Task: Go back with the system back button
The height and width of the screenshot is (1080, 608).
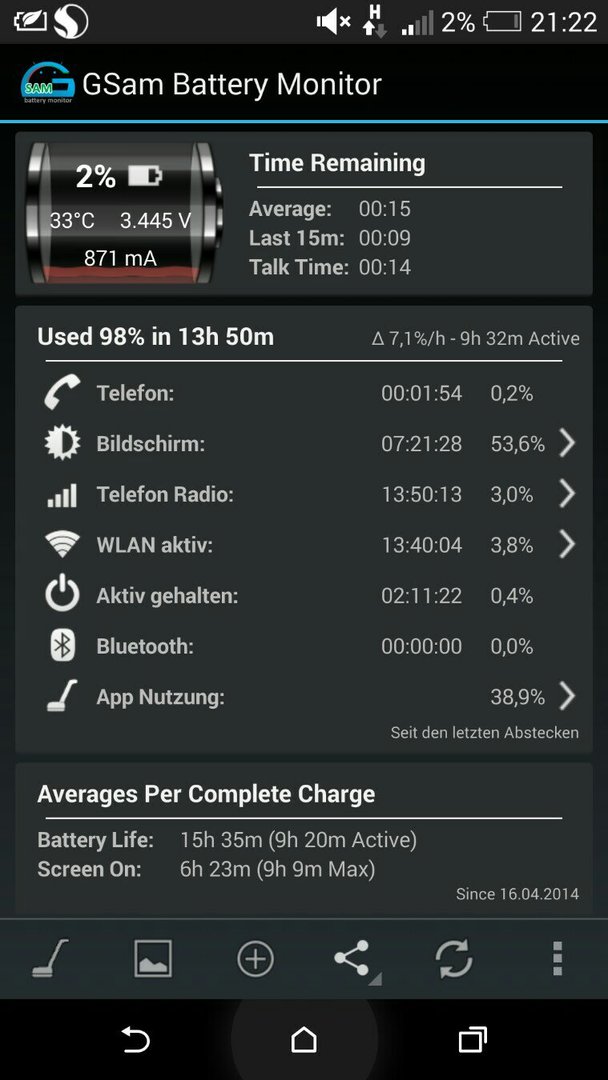Action: click(x=136, y=1039)
